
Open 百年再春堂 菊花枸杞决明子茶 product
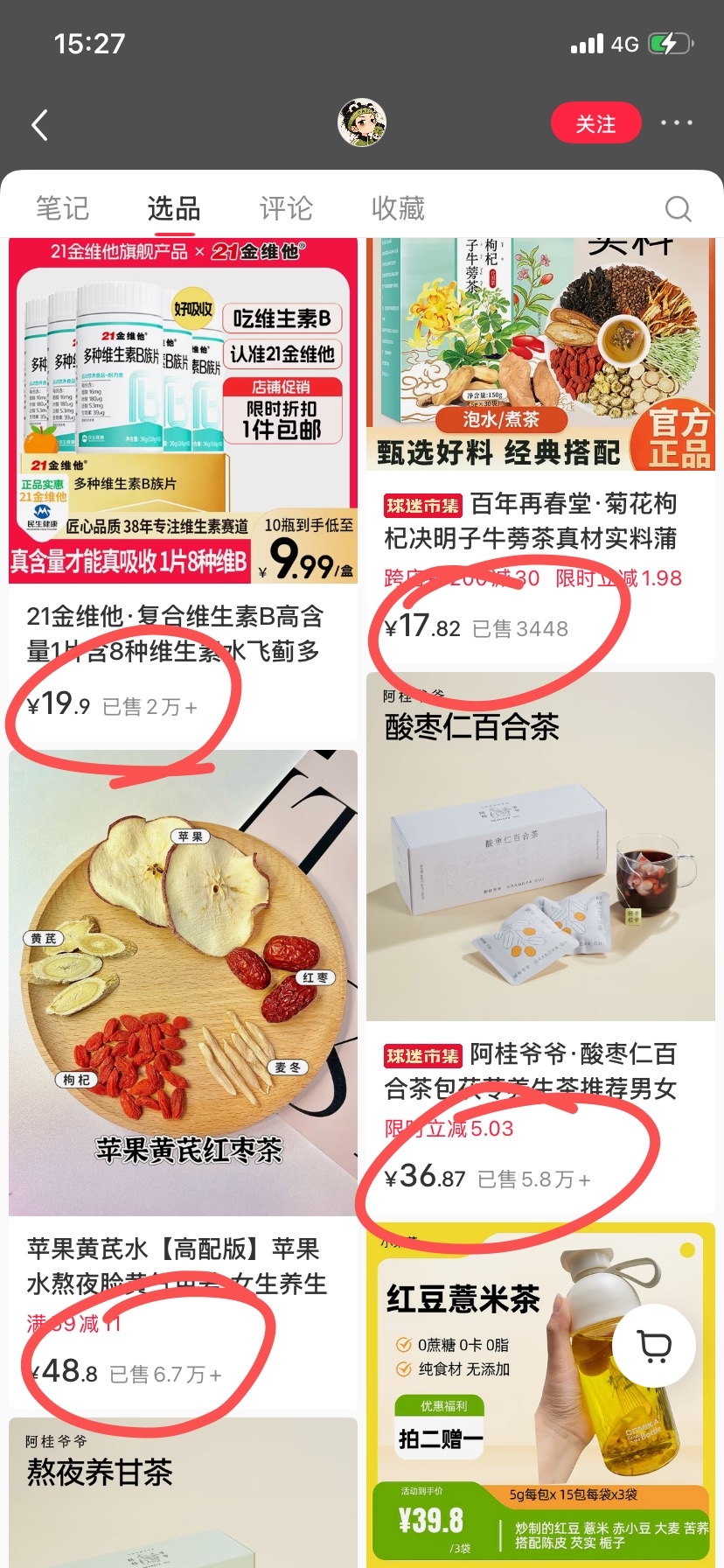click(x=540, y=451)
